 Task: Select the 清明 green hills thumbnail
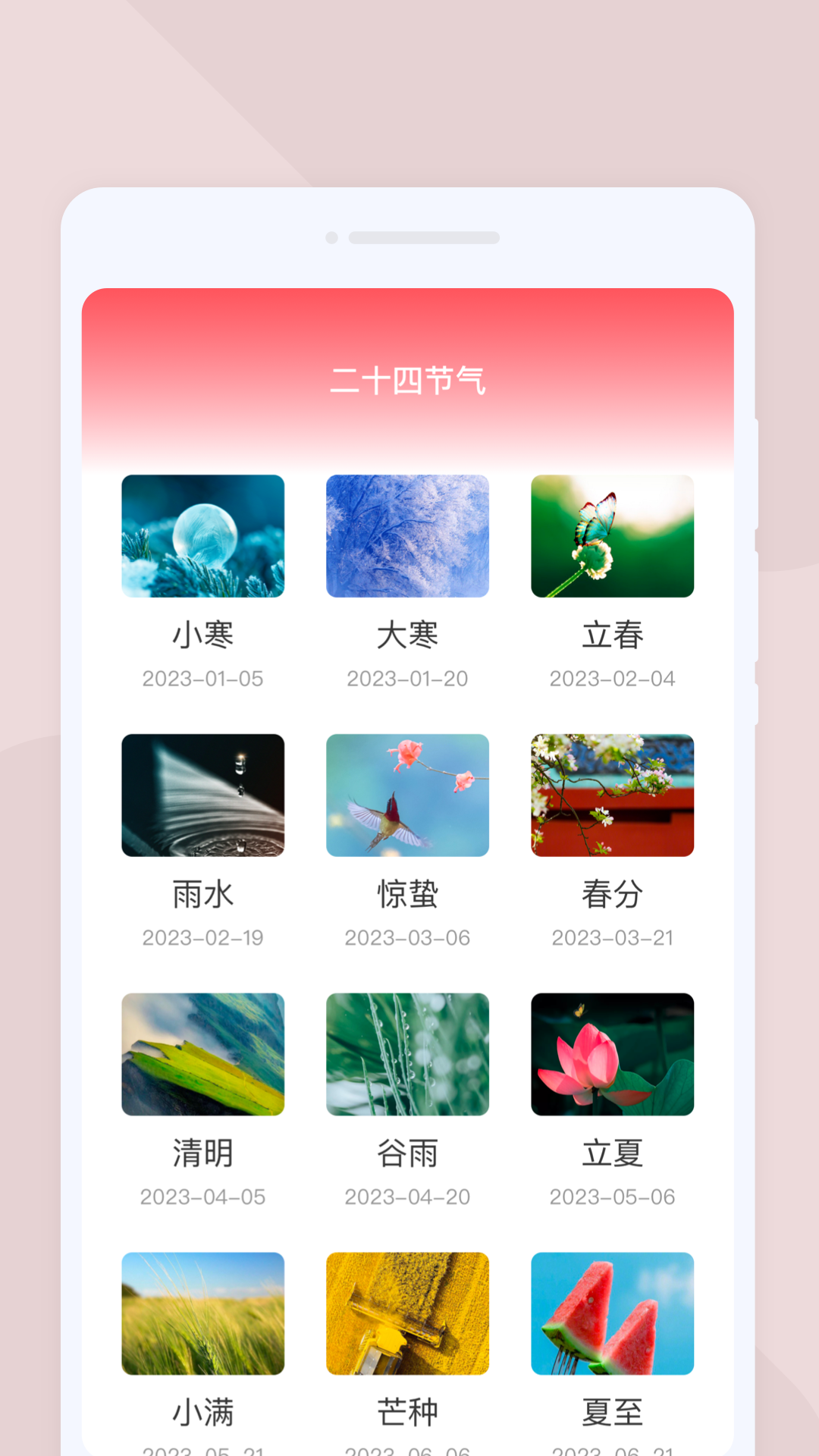coord(202,1054)
